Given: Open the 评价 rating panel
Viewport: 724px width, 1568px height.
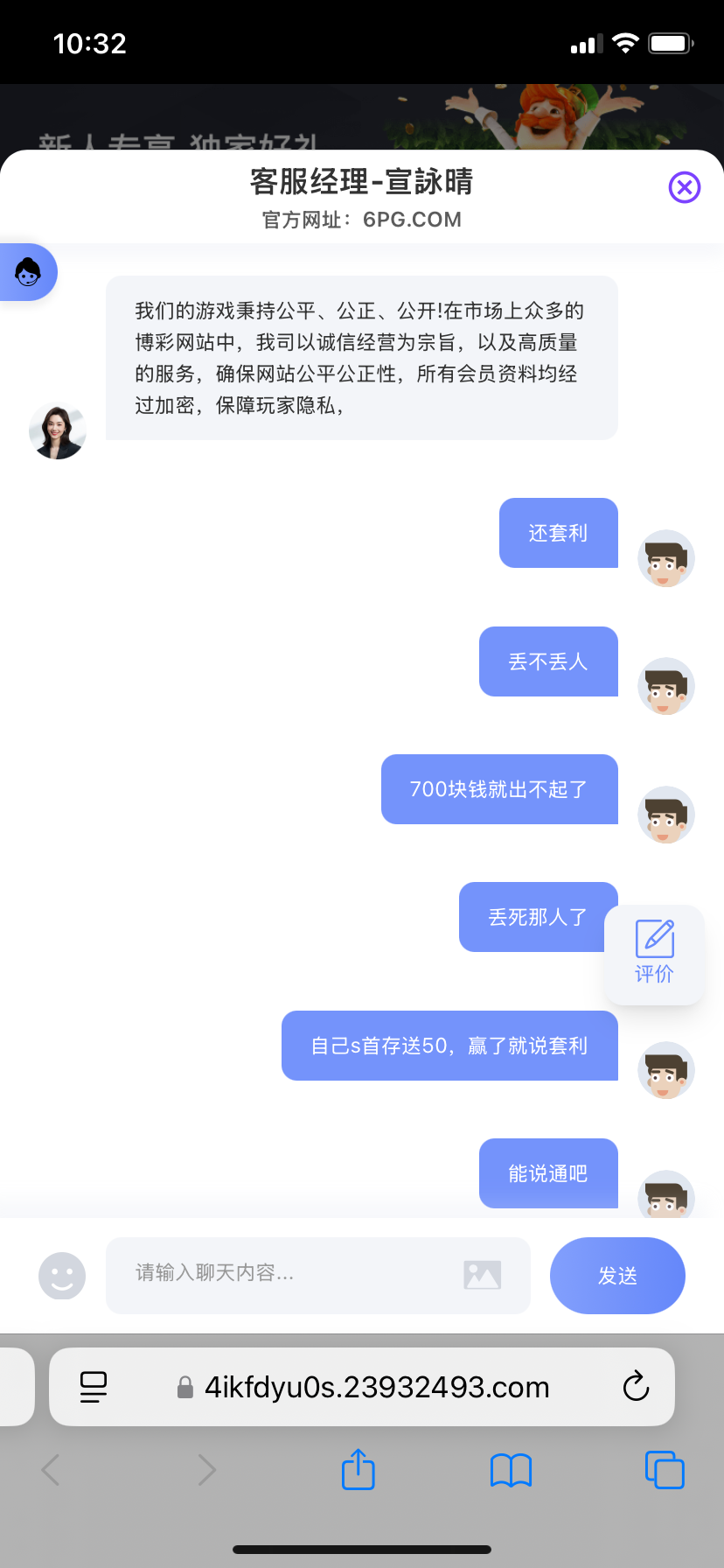Looking at the screenshot, I should 654,954.
